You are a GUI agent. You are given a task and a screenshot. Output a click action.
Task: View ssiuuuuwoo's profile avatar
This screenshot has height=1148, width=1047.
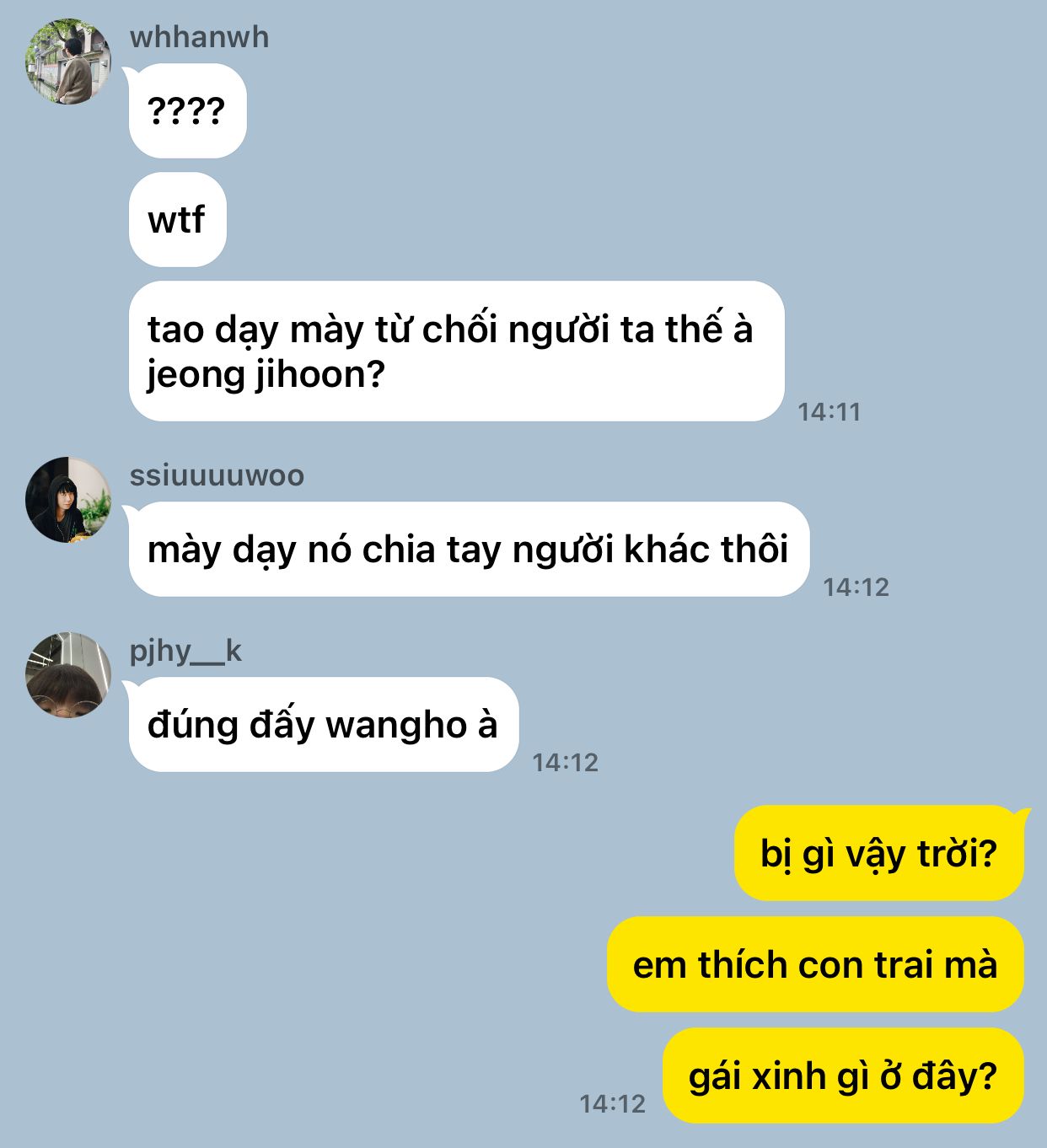[68, 500]
